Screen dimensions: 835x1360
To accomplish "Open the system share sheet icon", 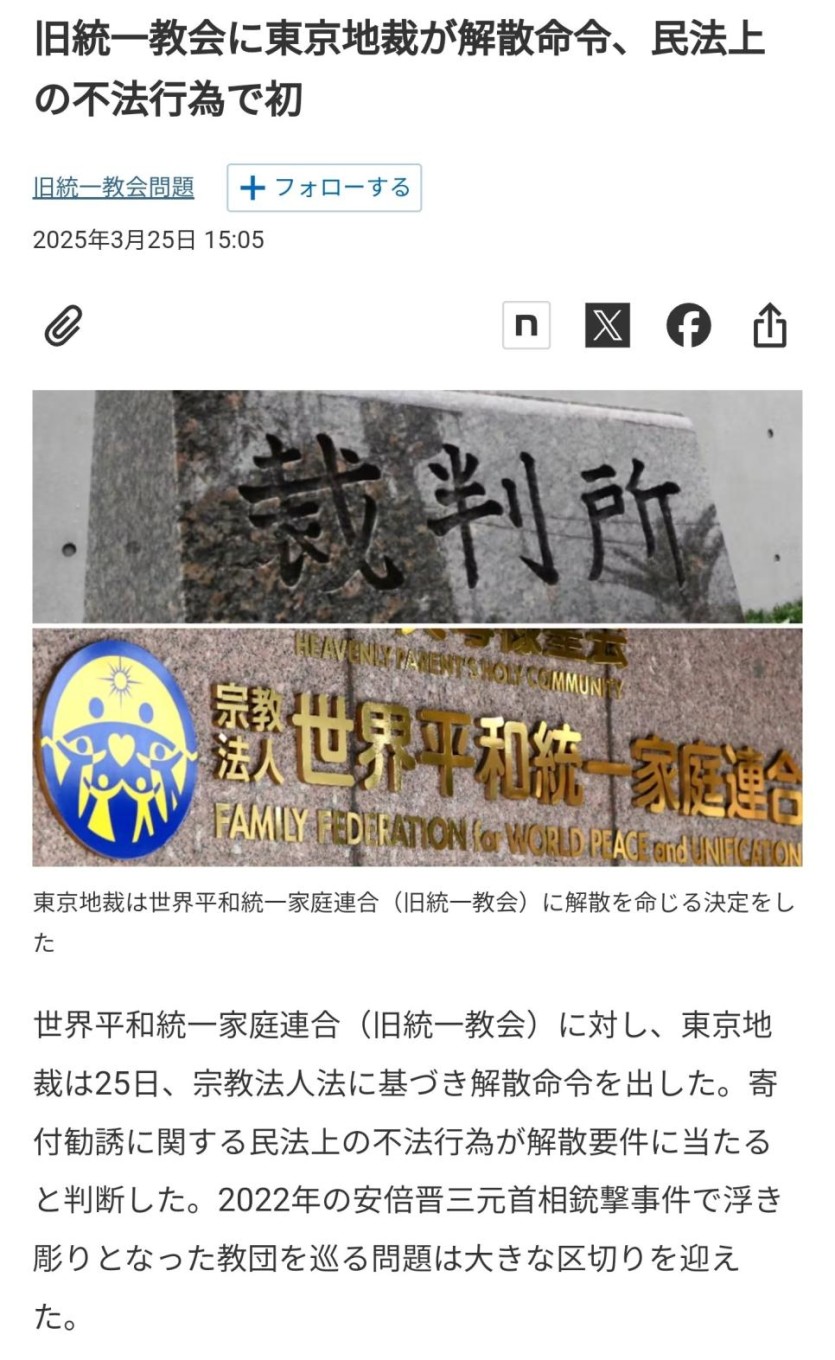I will (769, 326).
